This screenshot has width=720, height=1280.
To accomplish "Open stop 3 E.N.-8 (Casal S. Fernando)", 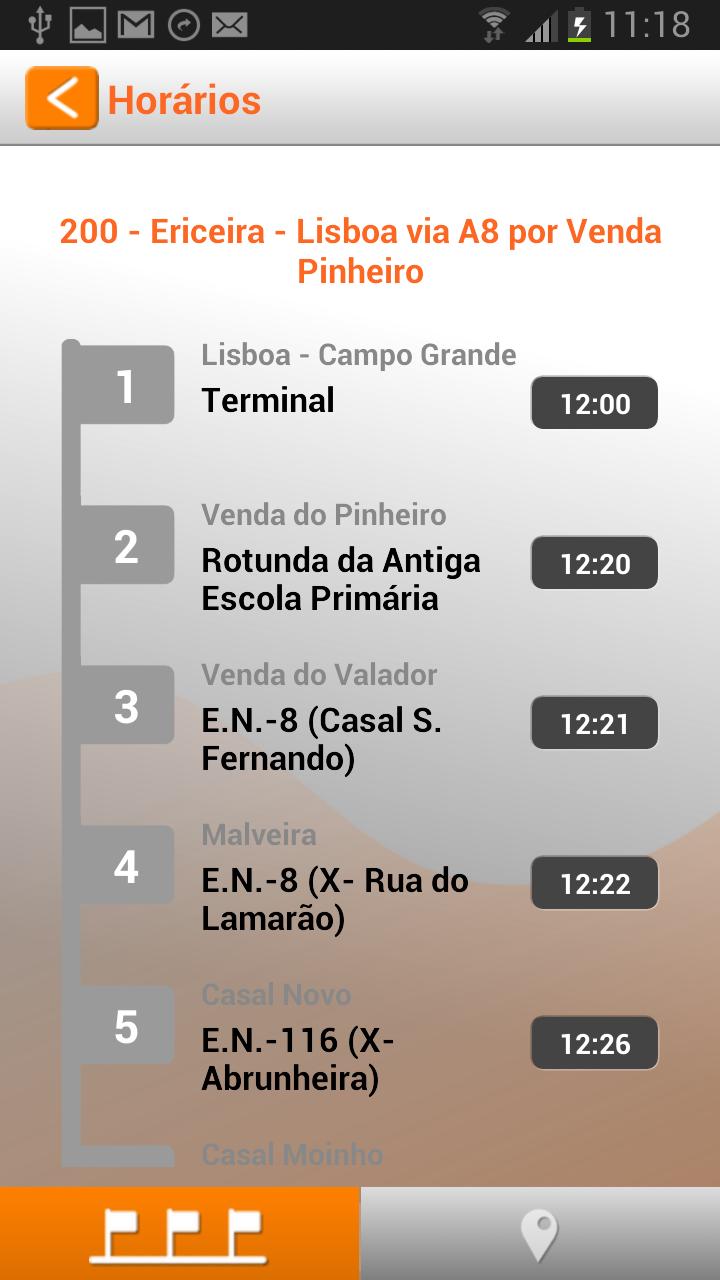I will tap(358, 722).
